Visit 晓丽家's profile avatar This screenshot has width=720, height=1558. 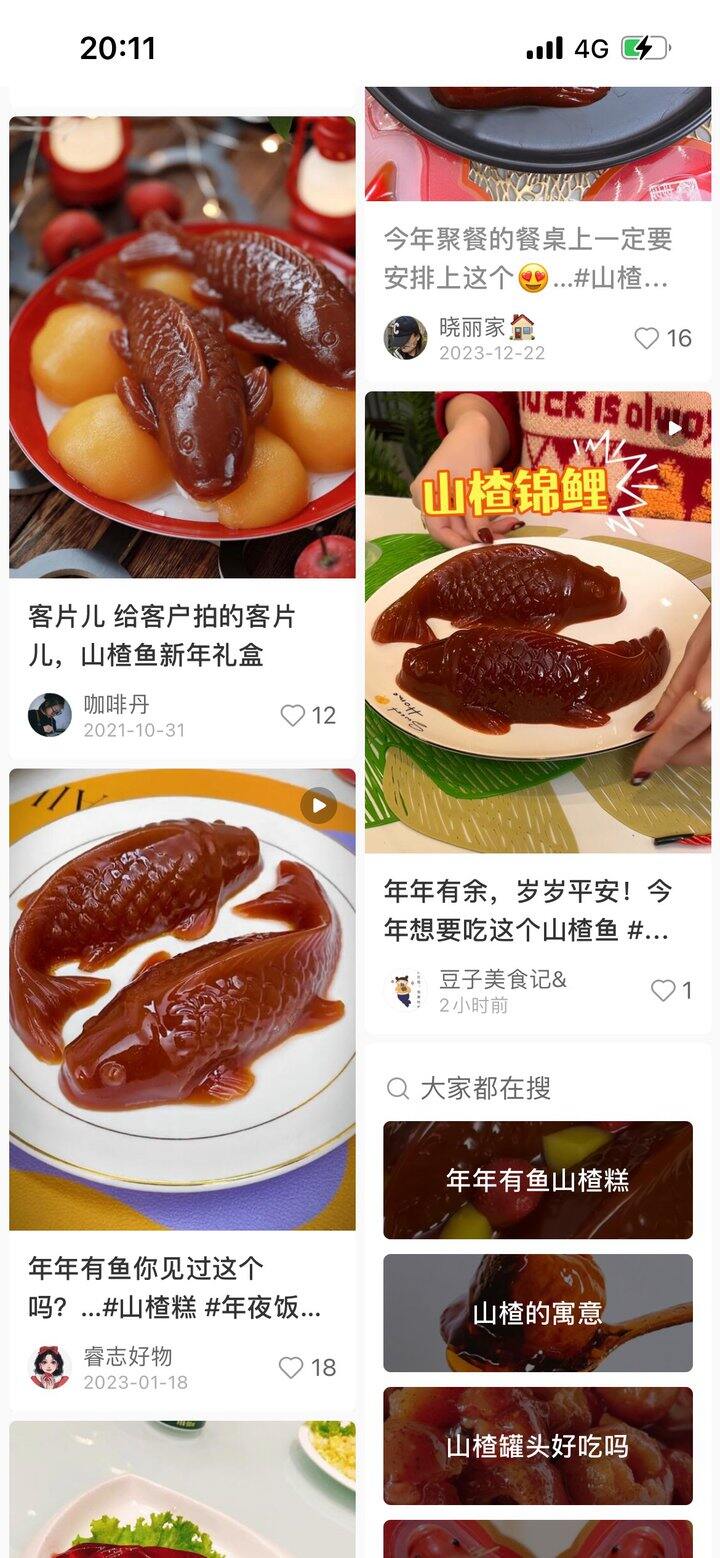405,338
